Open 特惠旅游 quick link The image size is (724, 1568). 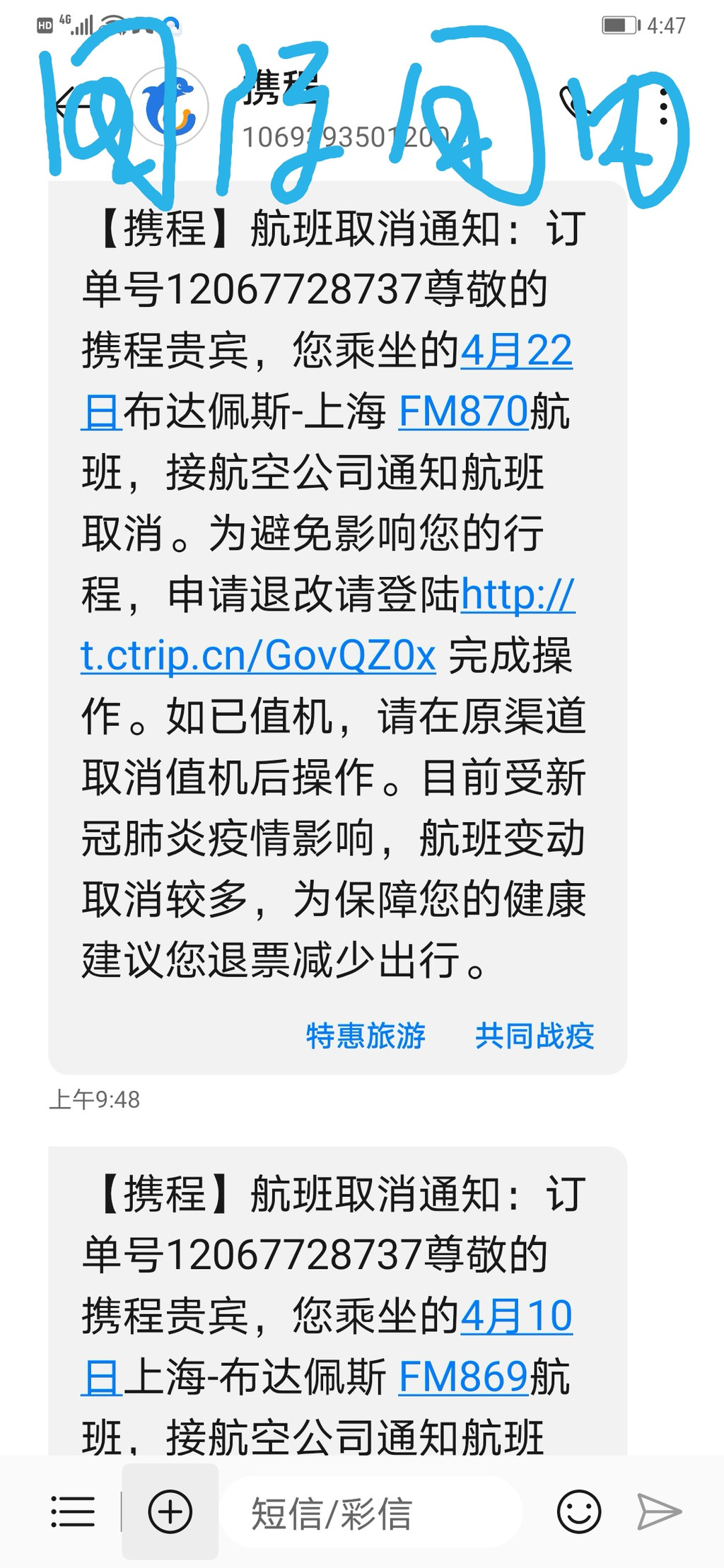[x=366, y=1036]
